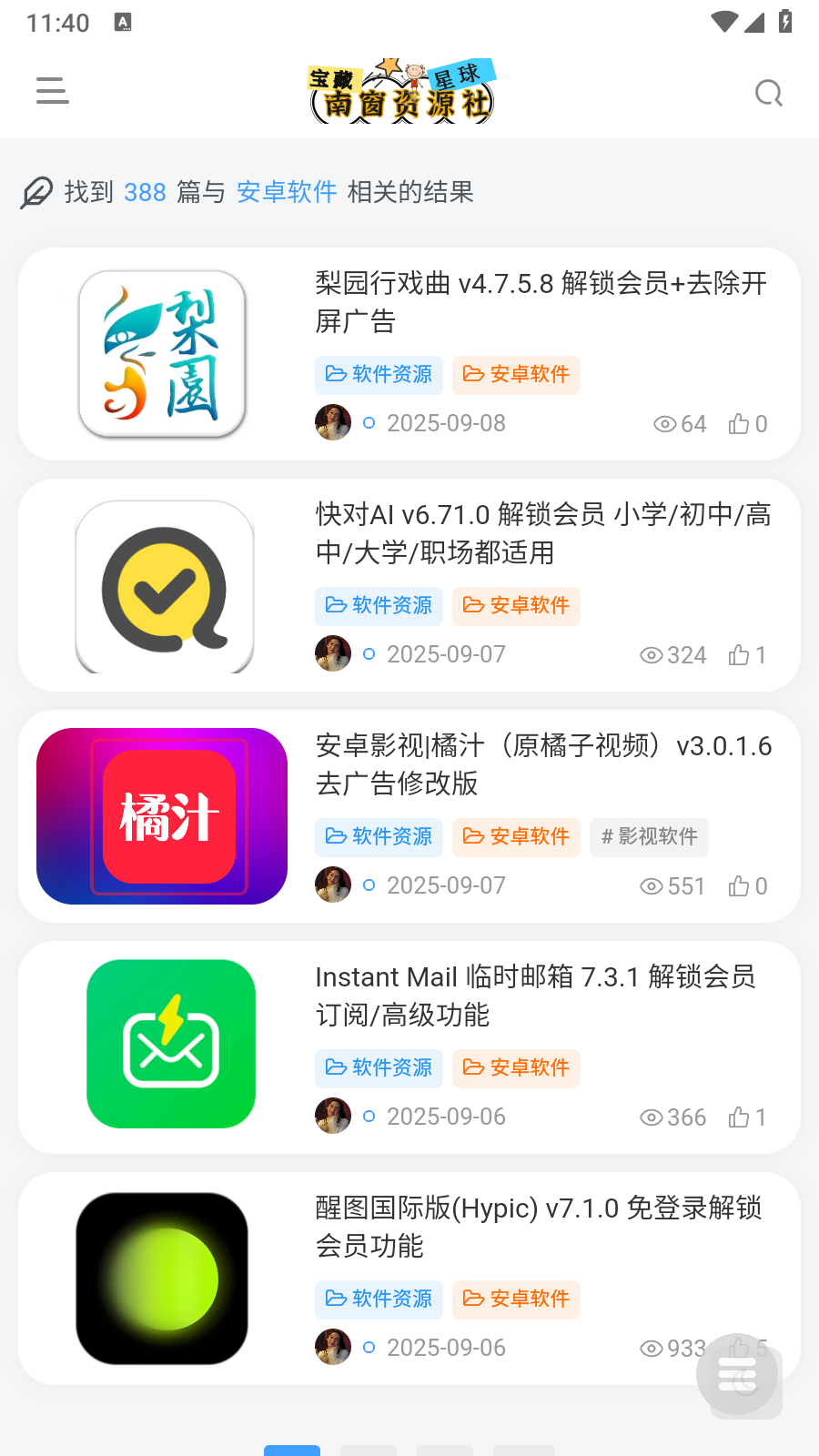Click the author avatar on 梨园行戏曲 post
This screenshot has width=819, height=1456.
coord(333,423)
